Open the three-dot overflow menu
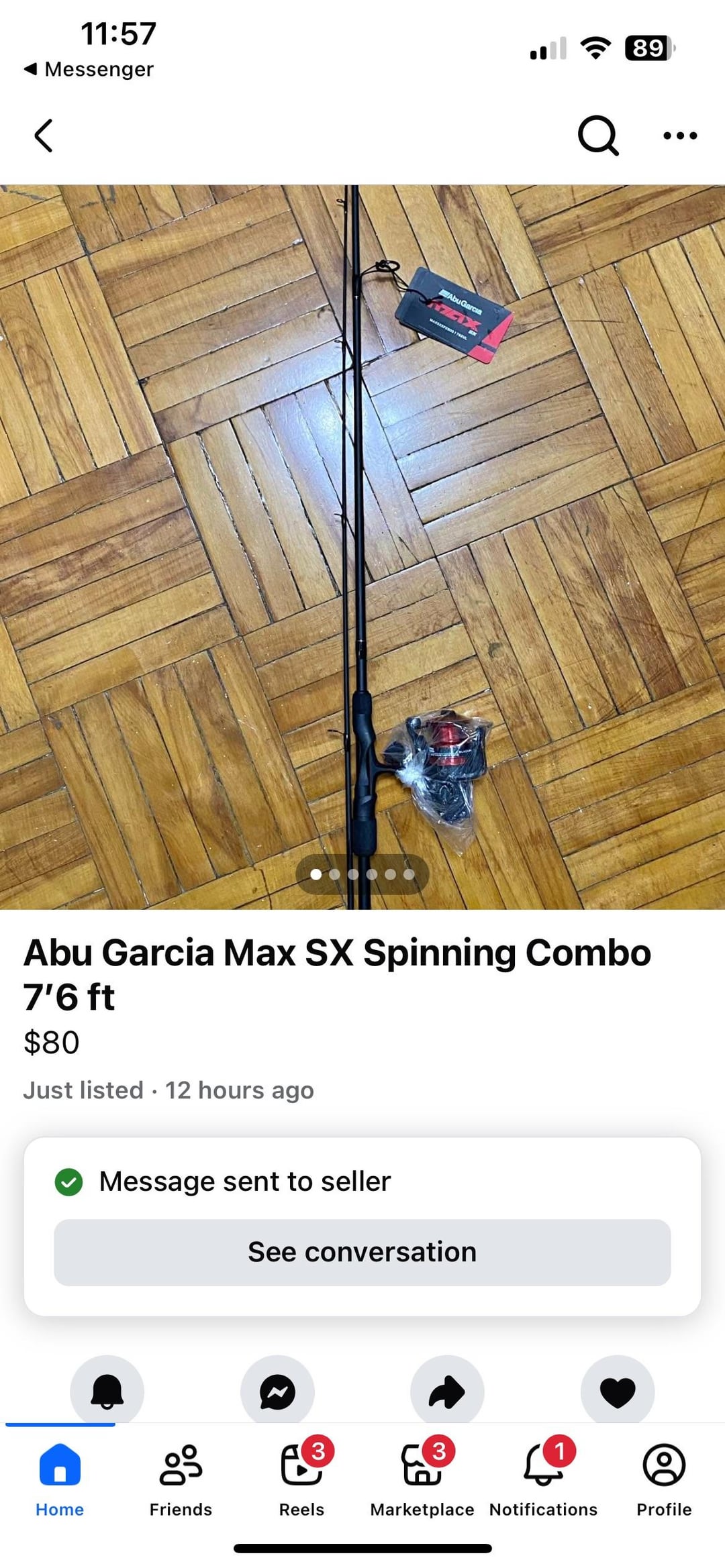The image size is (725, 1568). pyautogui.click(x=679, y=136)
